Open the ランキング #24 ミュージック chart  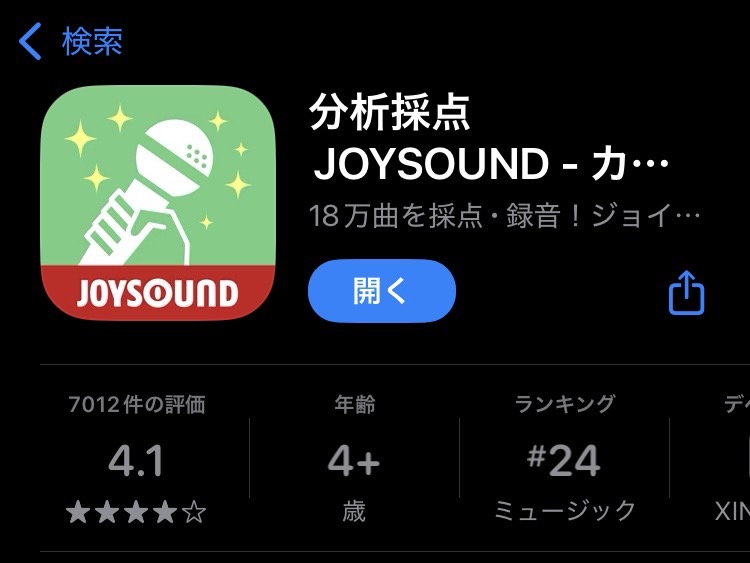(x=565, y=459)
